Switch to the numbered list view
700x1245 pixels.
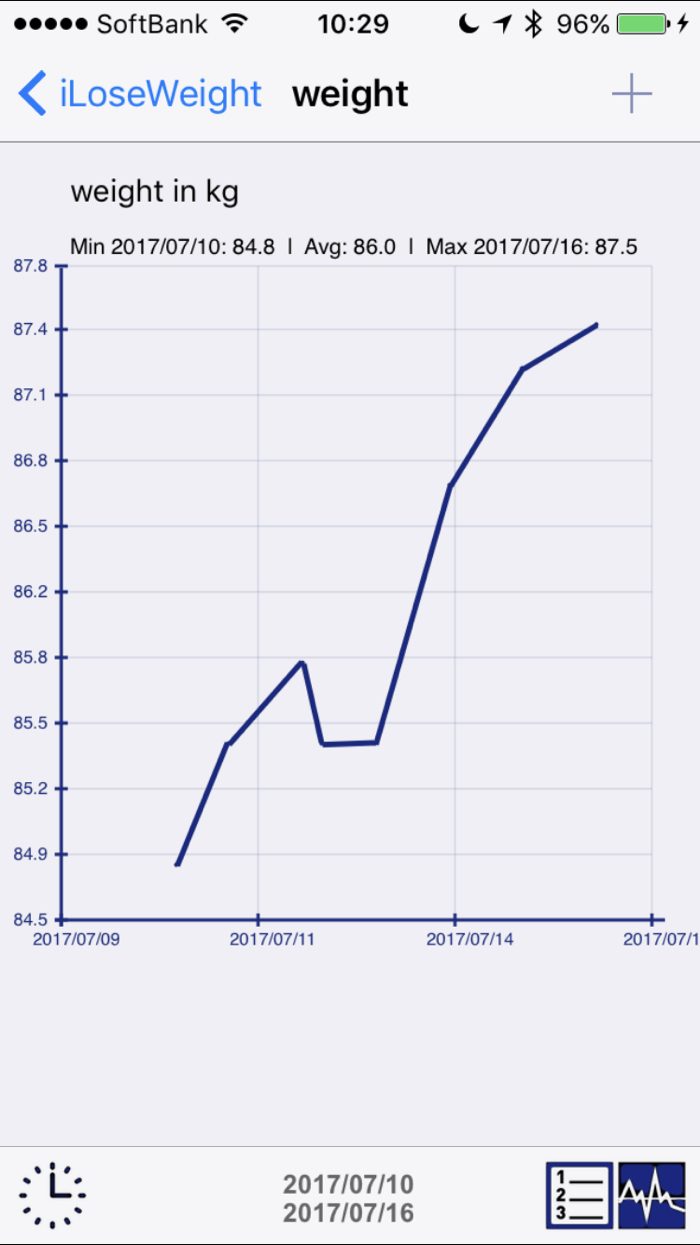[579, 1195]
